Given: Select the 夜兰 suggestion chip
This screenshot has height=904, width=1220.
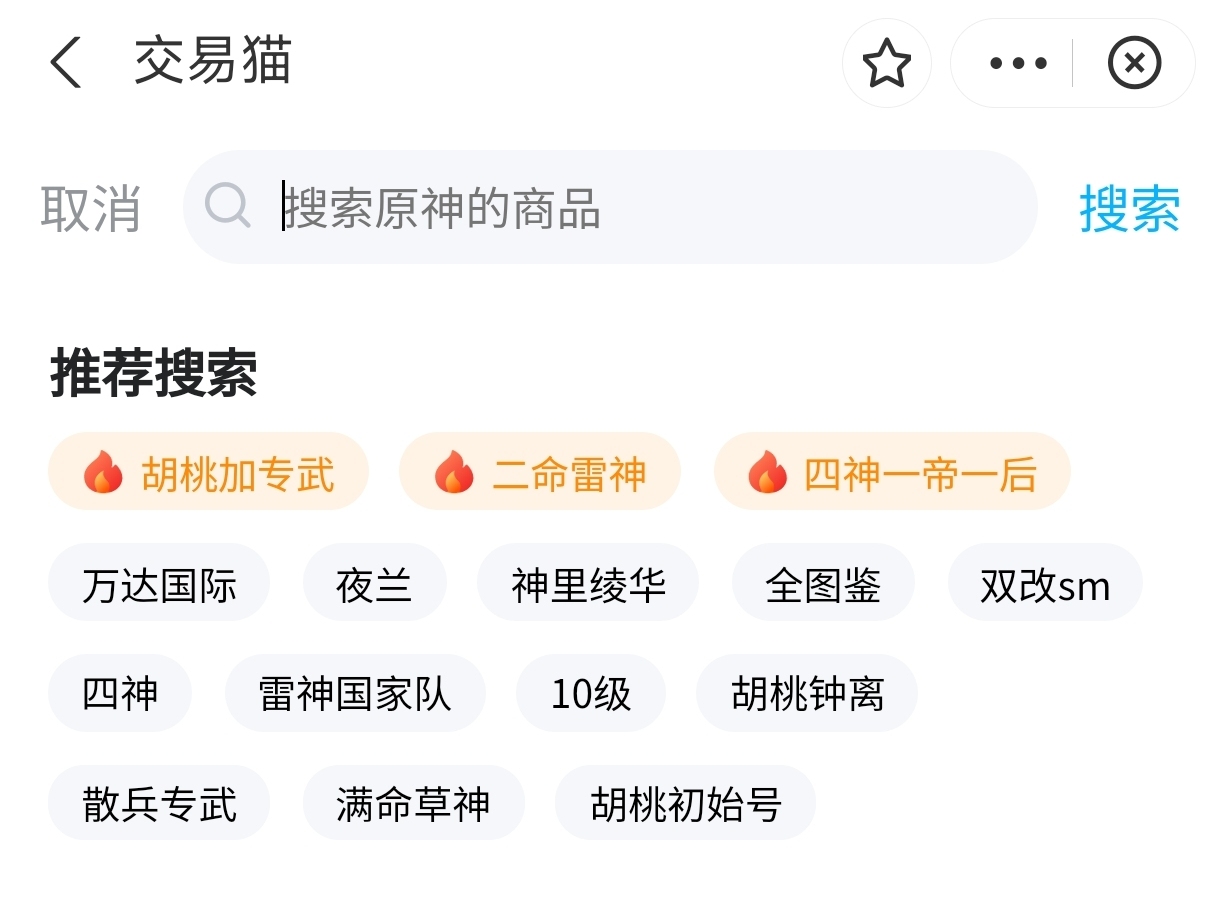Looking at the screenshot, I should [374, 583].
